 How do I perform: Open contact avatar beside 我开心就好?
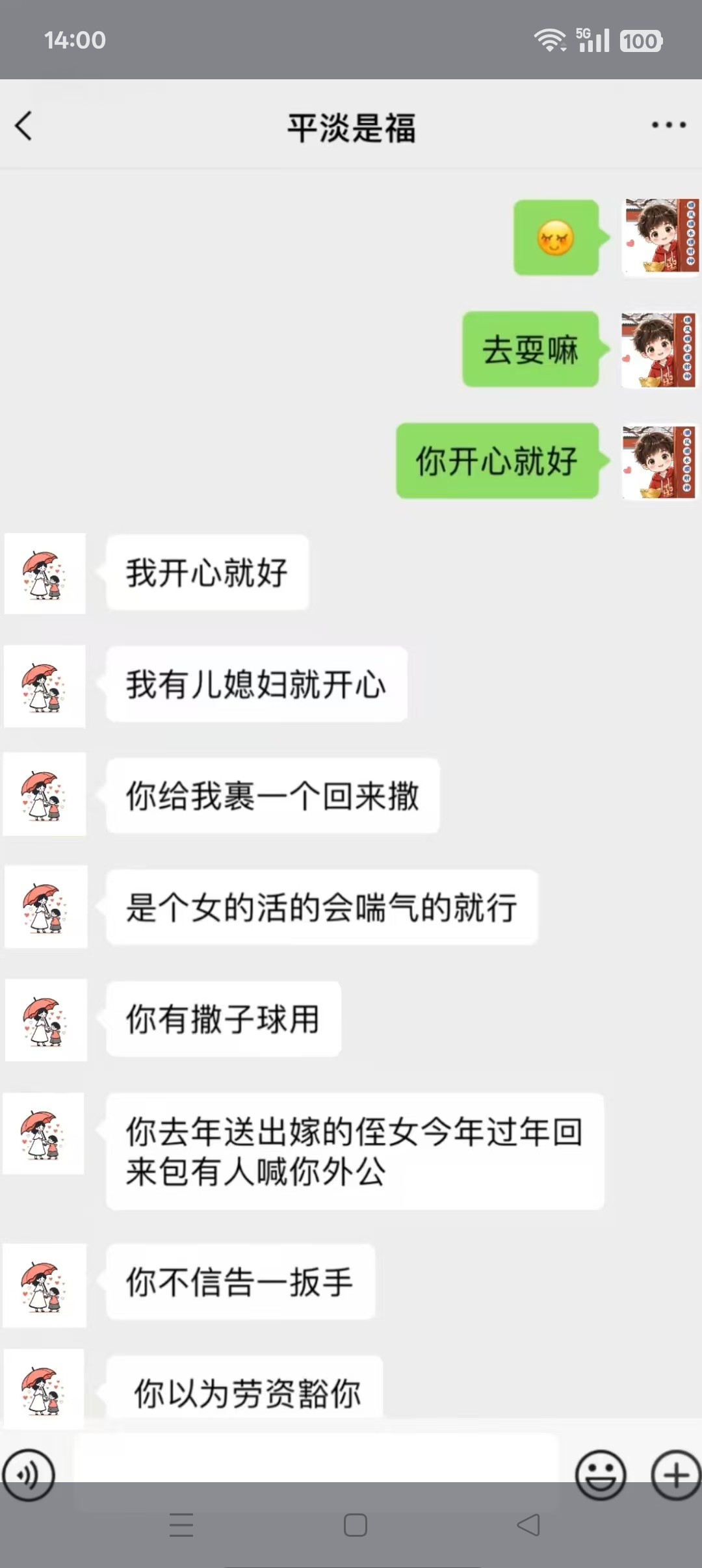pos(45,573)
